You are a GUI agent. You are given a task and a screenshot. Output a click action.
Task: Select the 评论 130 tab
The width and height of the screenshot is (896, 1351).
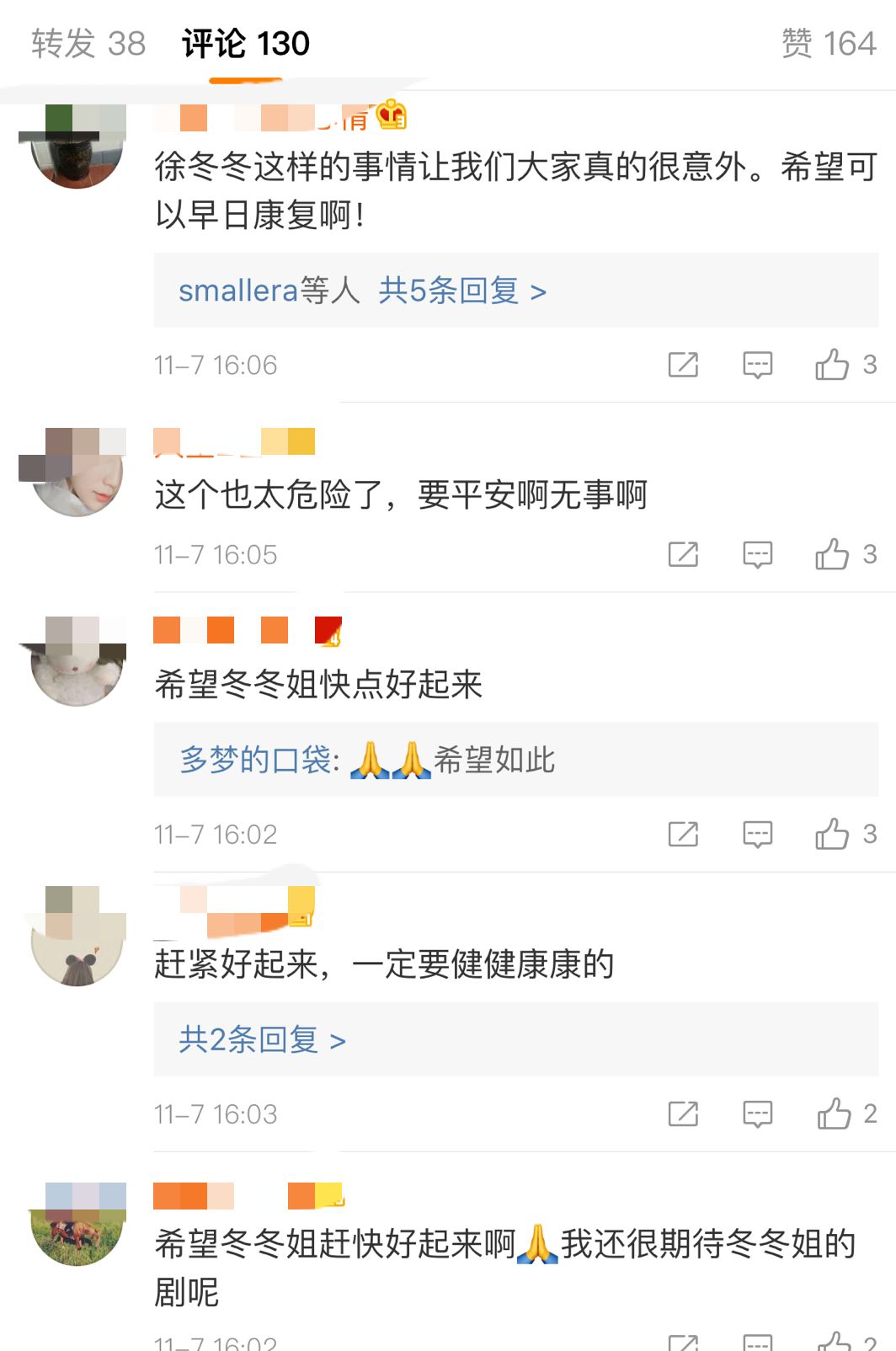(x=246, y=44)
